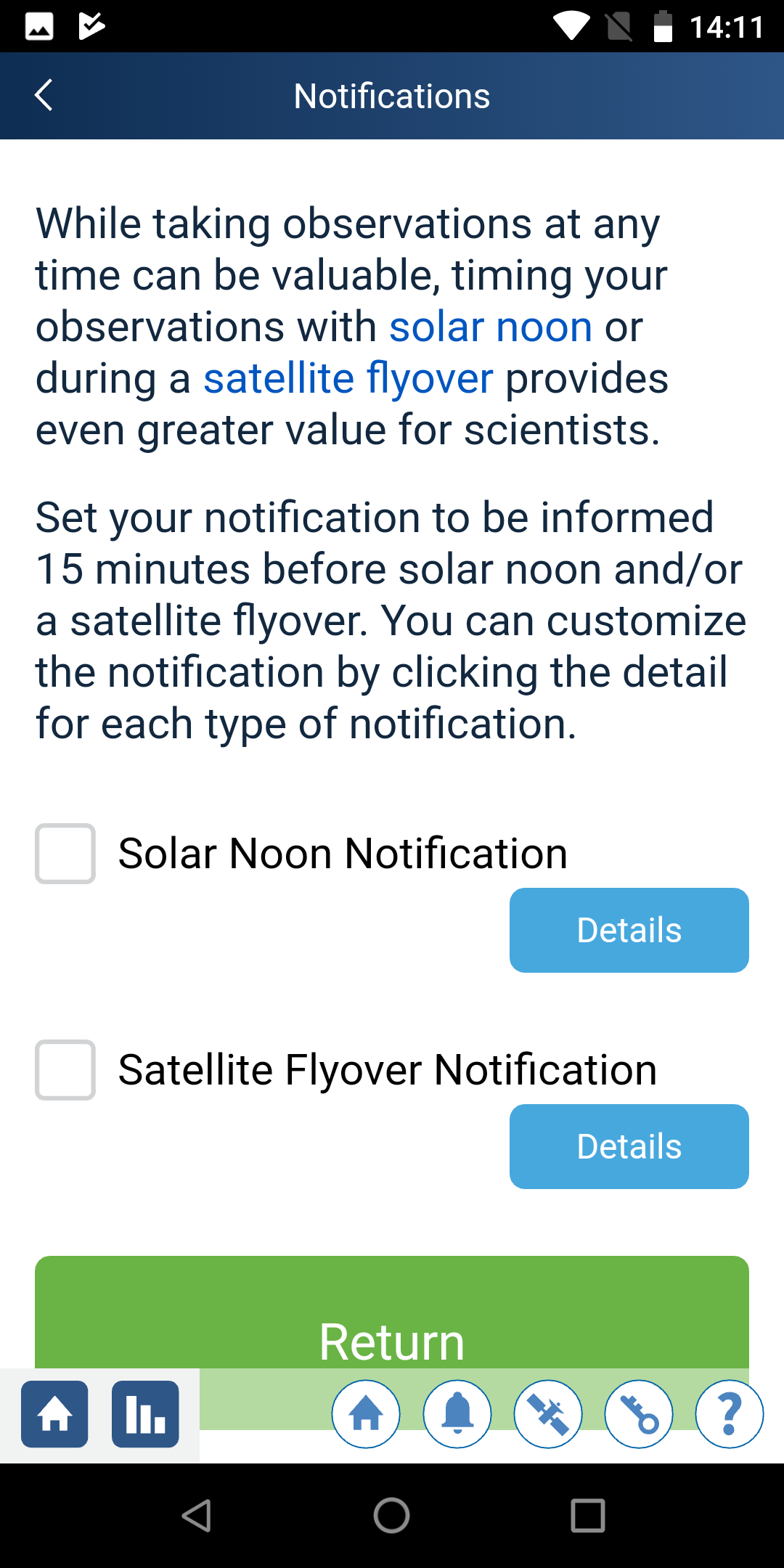Open the satellite flyover link
This screenshot has width=784, height=1568.
[x=348, y=379]
